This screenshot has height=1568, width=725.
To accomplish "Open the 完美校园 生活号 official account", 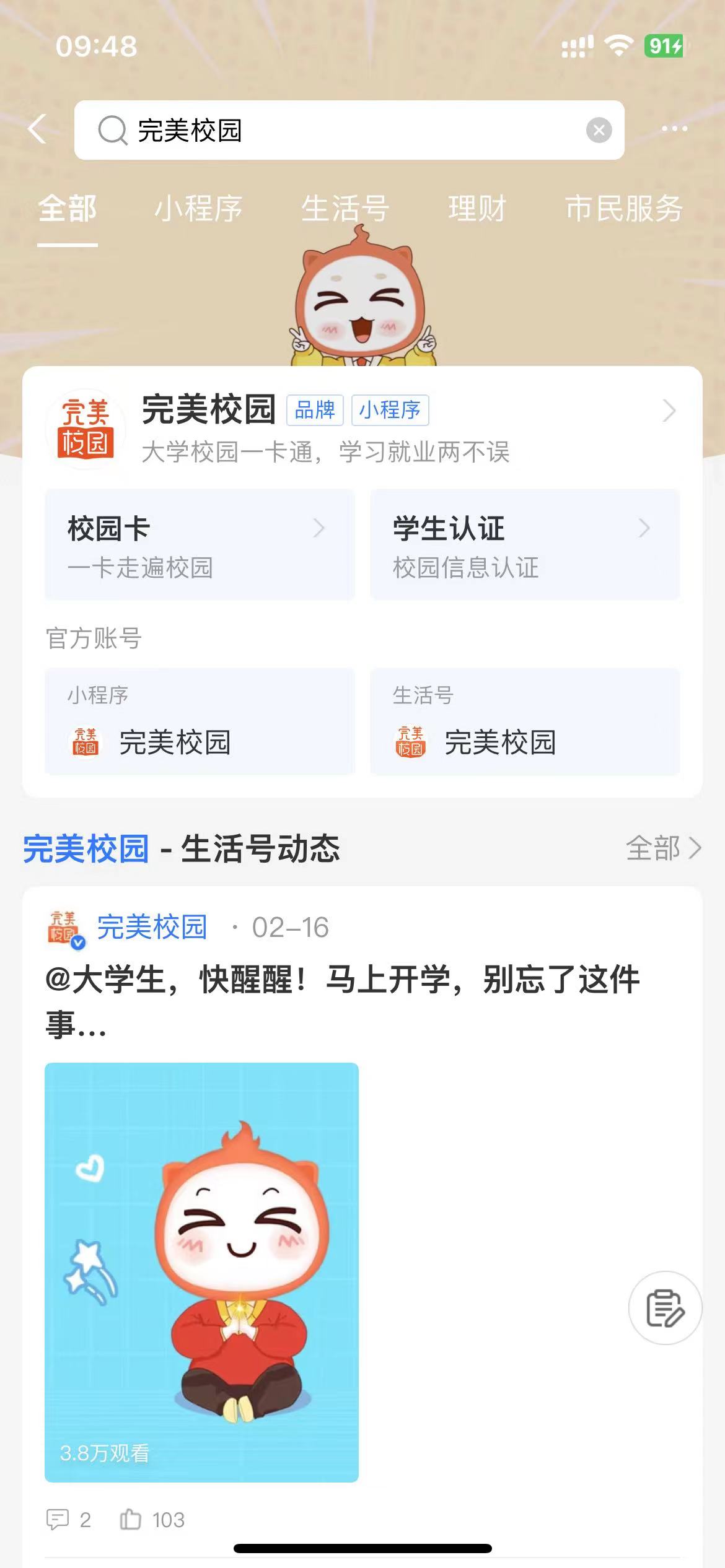I will click(525, 722).
